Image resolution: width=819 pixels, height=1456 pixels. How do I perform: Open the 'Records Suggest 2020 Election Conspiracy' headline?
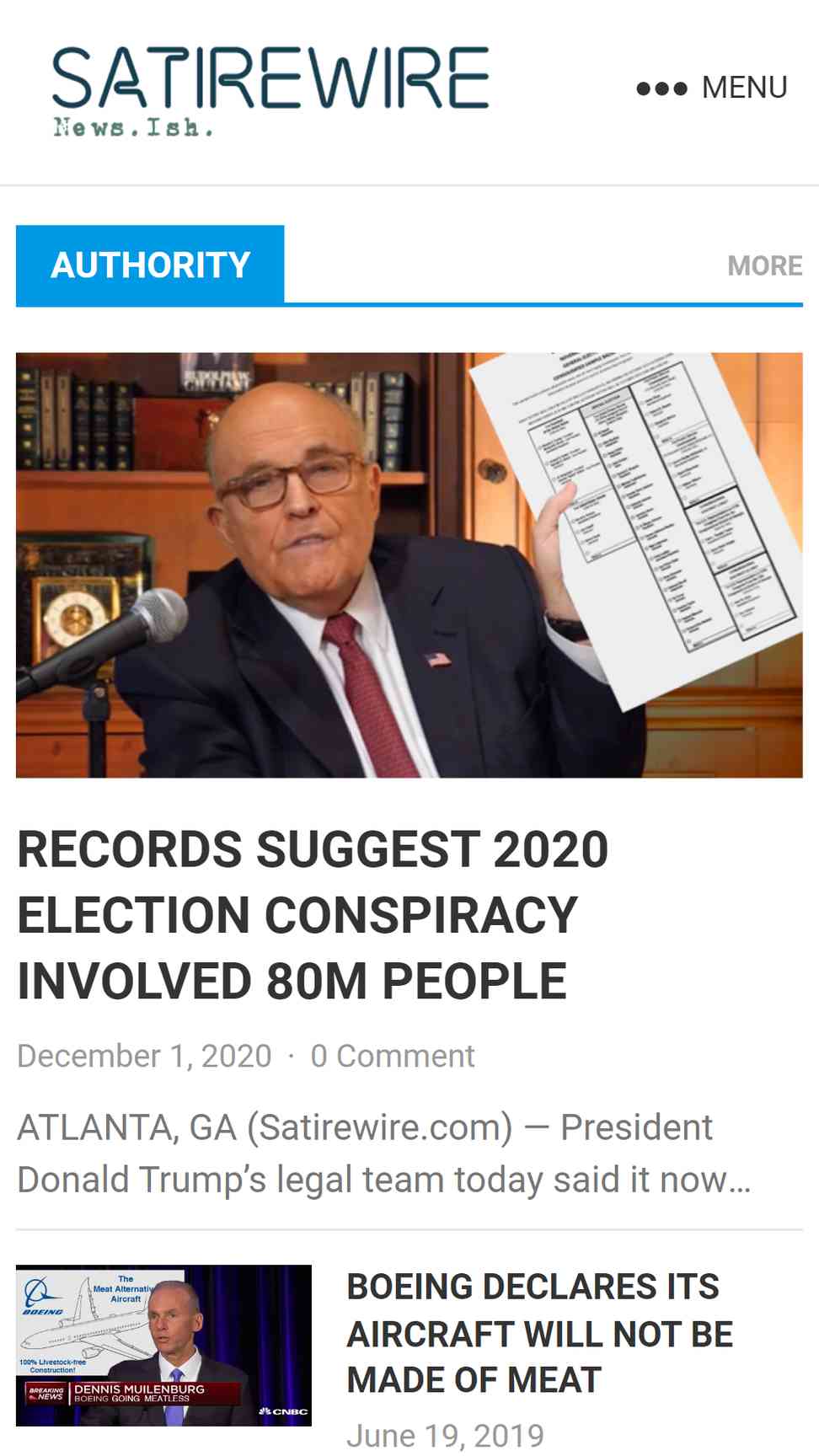coord(313,915)
